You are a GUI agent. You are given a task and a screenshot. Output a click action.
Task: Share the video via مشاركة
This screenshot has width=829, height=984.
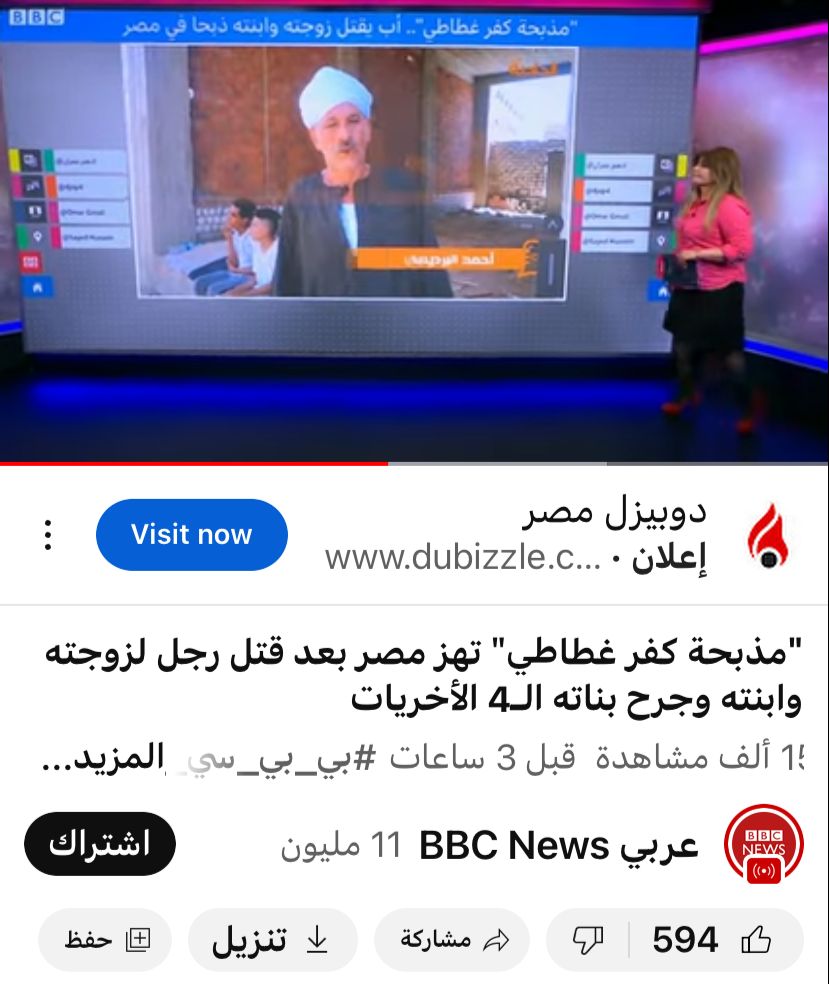[452, 940]
